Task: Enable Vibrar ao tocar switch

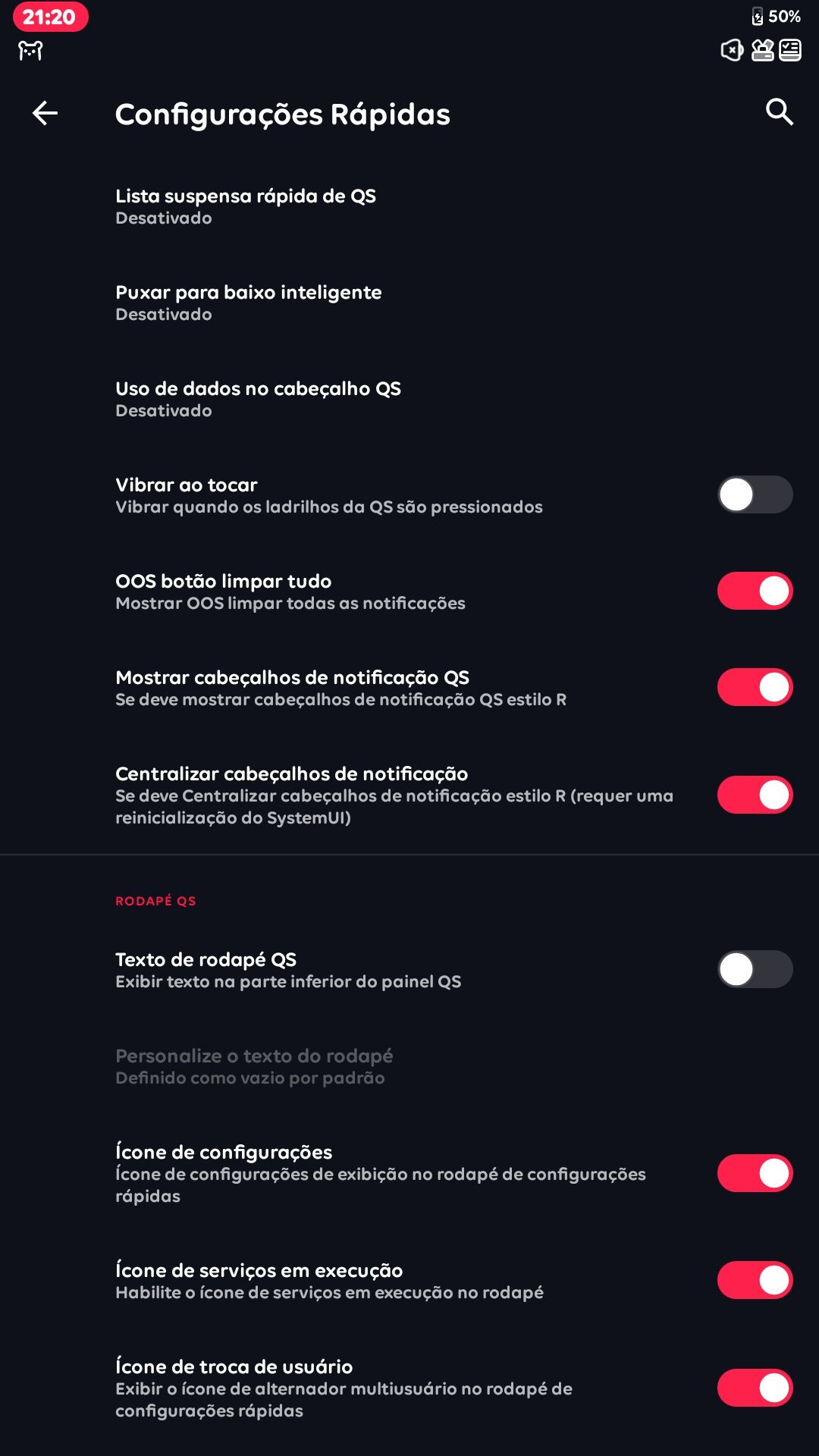Action: (x=755, y=494)
